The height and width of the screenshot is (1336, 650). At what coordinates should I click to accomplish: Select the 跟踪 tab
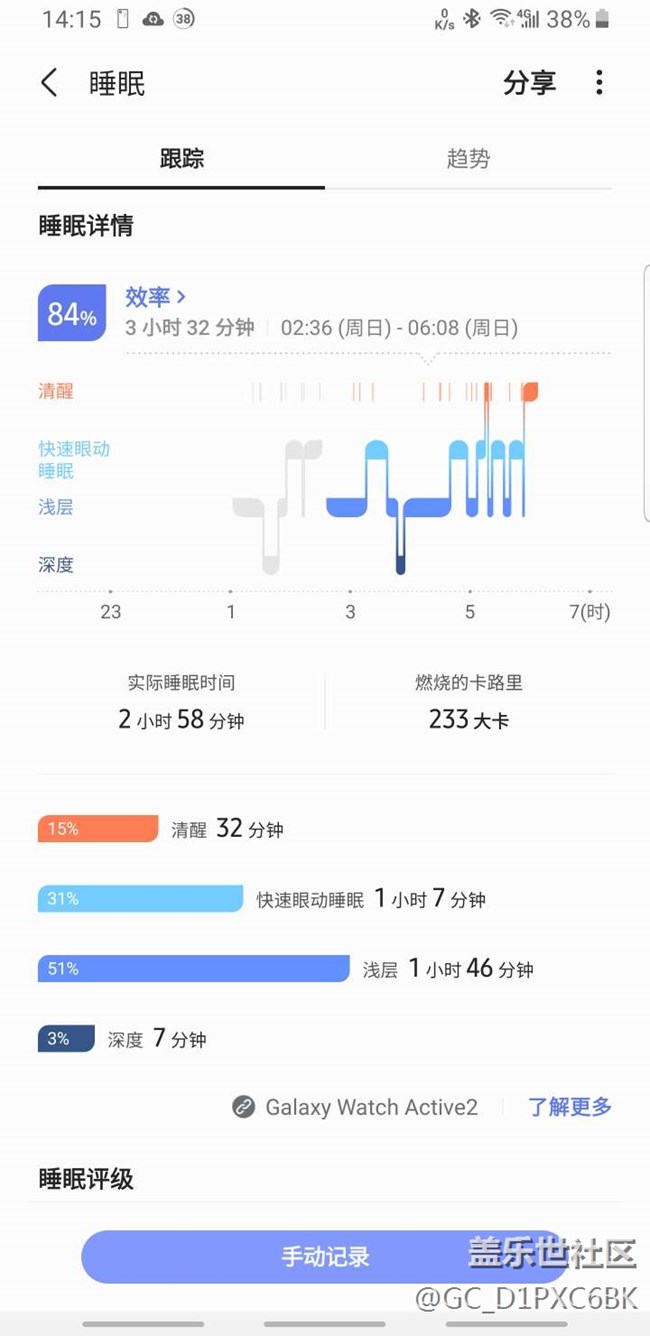[181, 159]
